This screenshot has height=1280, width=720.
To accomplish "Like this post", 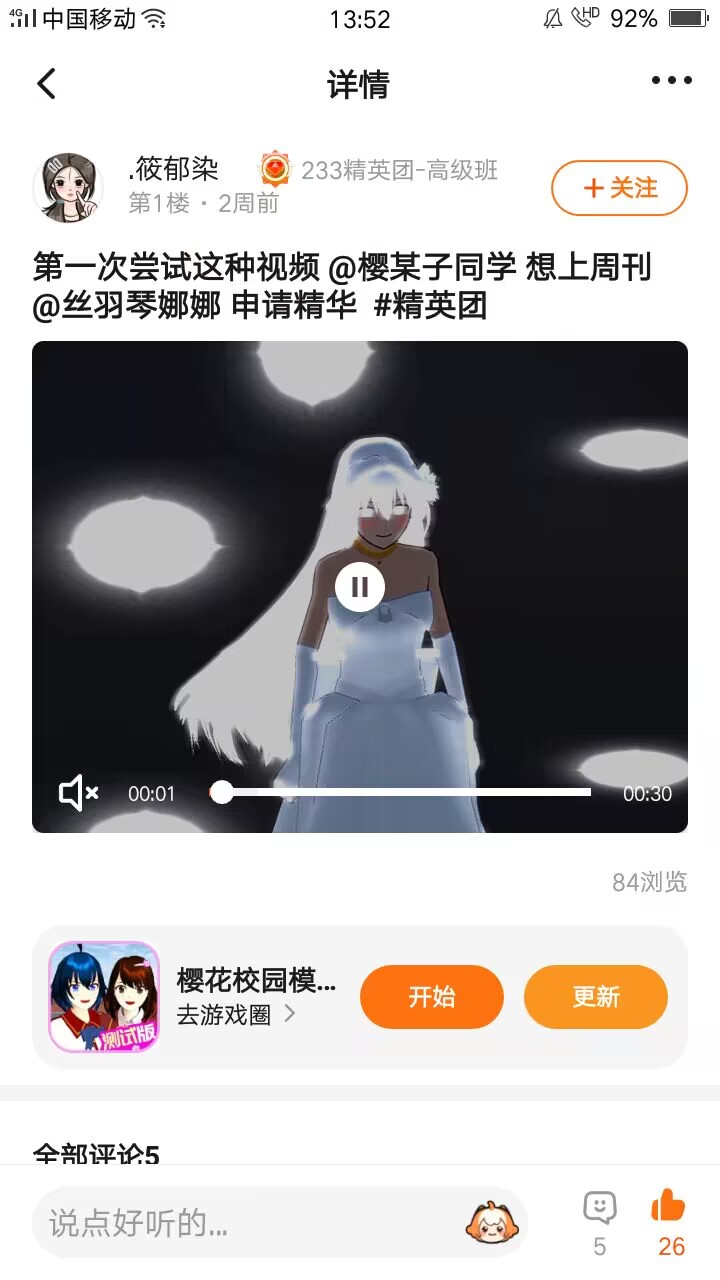I will pos(670,1220).
